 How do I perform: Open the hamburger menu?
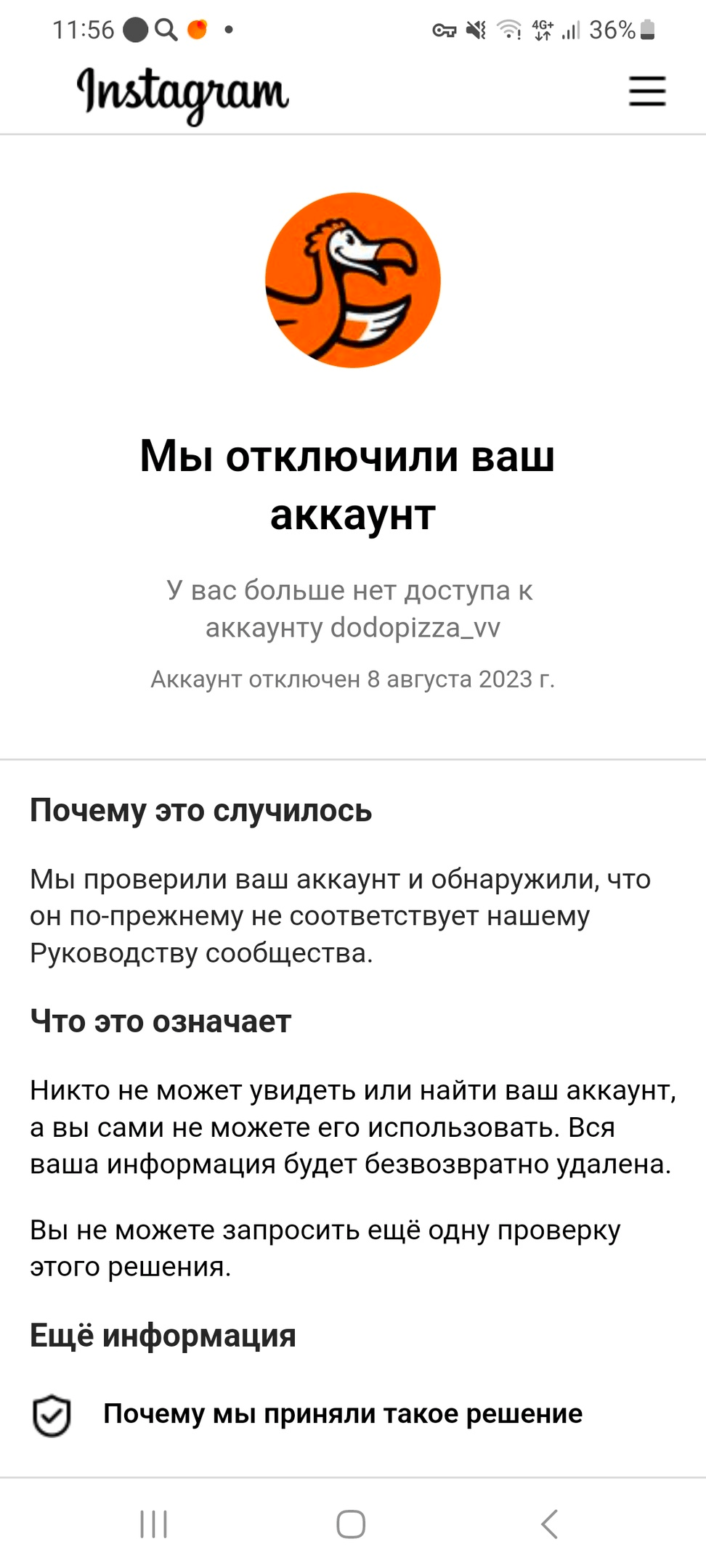647,91
